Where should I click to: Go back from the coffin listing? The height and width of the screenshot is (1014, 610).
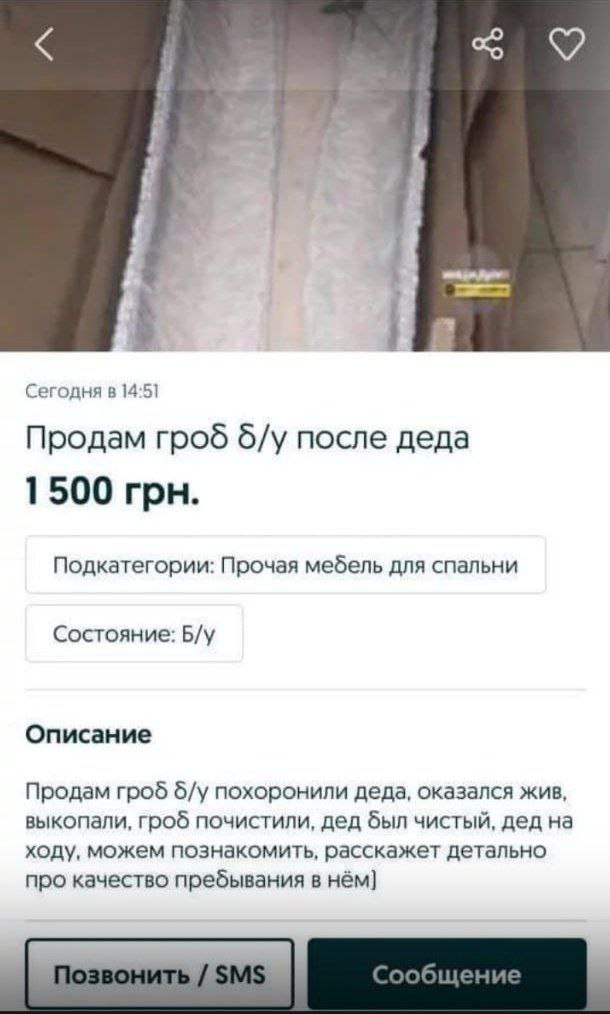[44, 45]
